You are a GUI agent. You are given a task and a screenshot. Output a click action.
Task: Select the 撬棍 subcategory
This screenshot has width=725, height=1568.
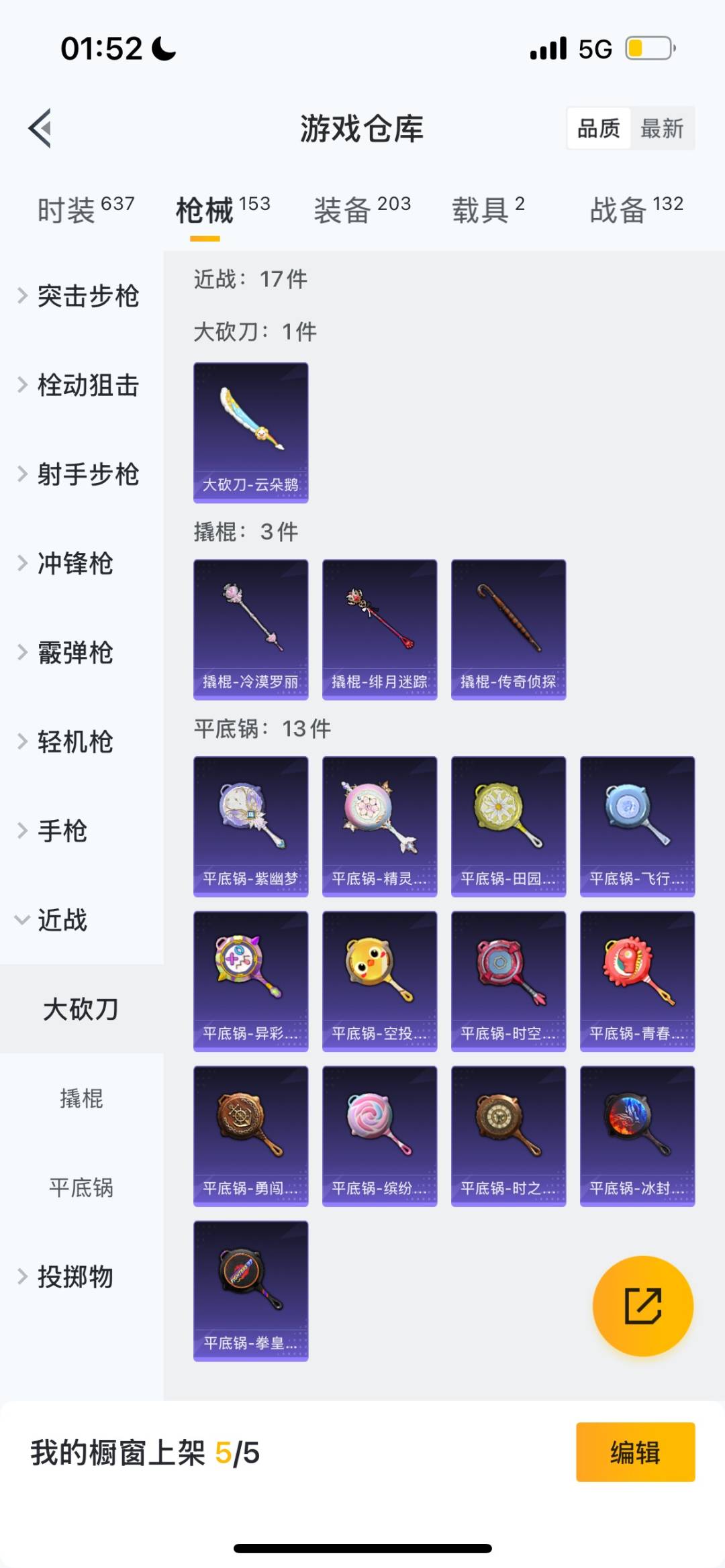tap(81, 1099)
